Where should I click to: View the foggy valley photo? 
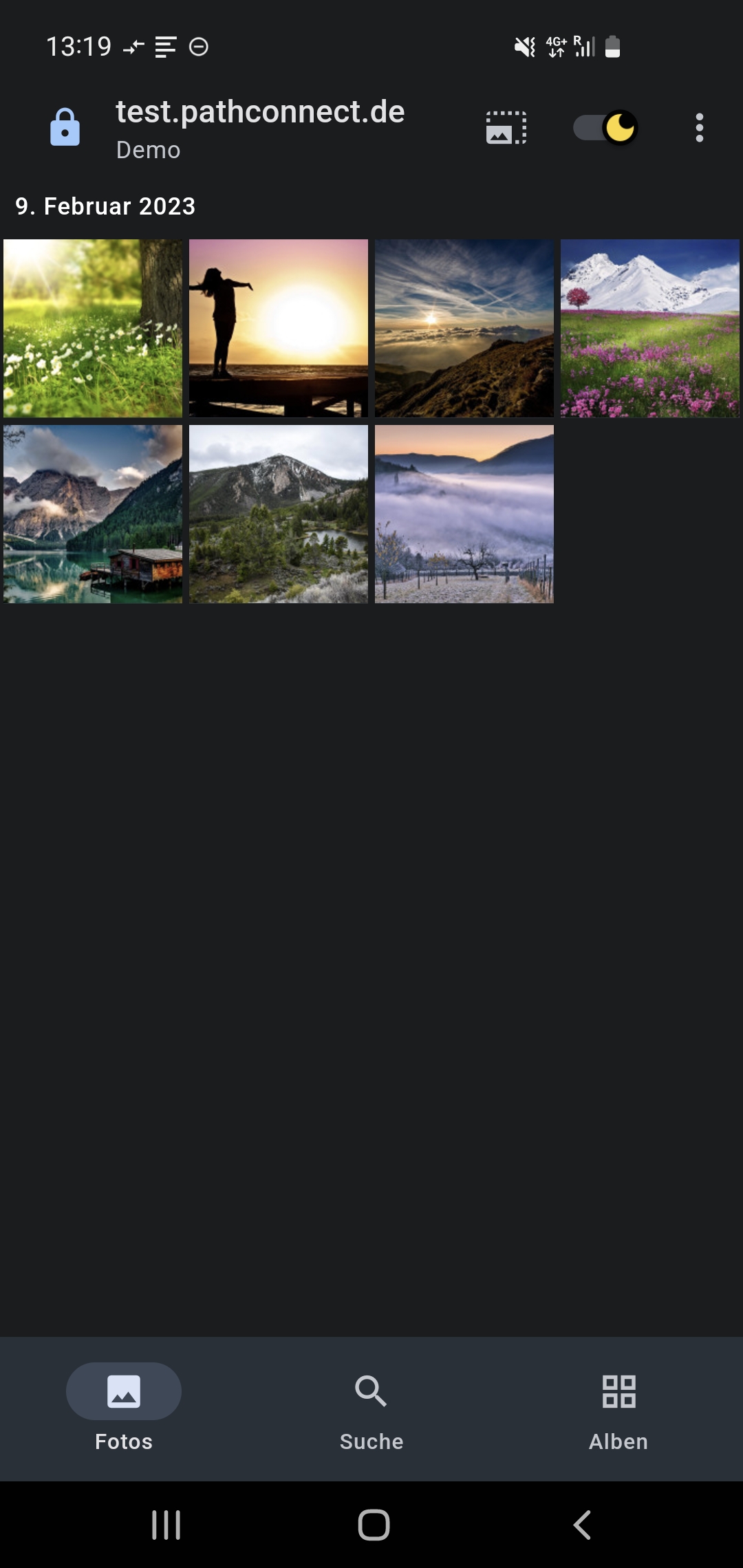[464, 514]
